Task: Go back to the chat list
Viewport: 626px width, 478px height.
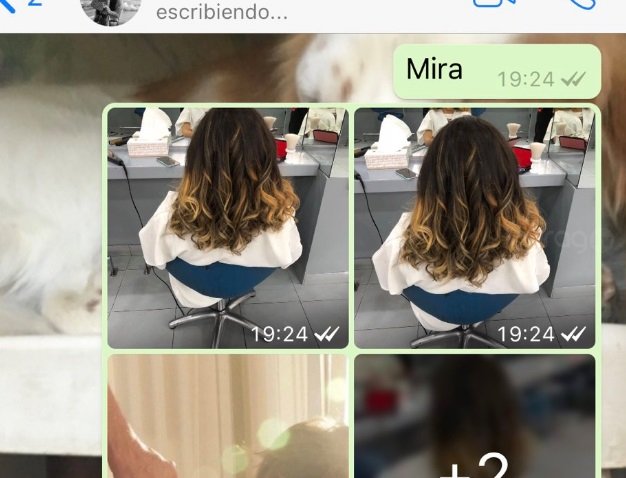Action: (x=20, y=4)
